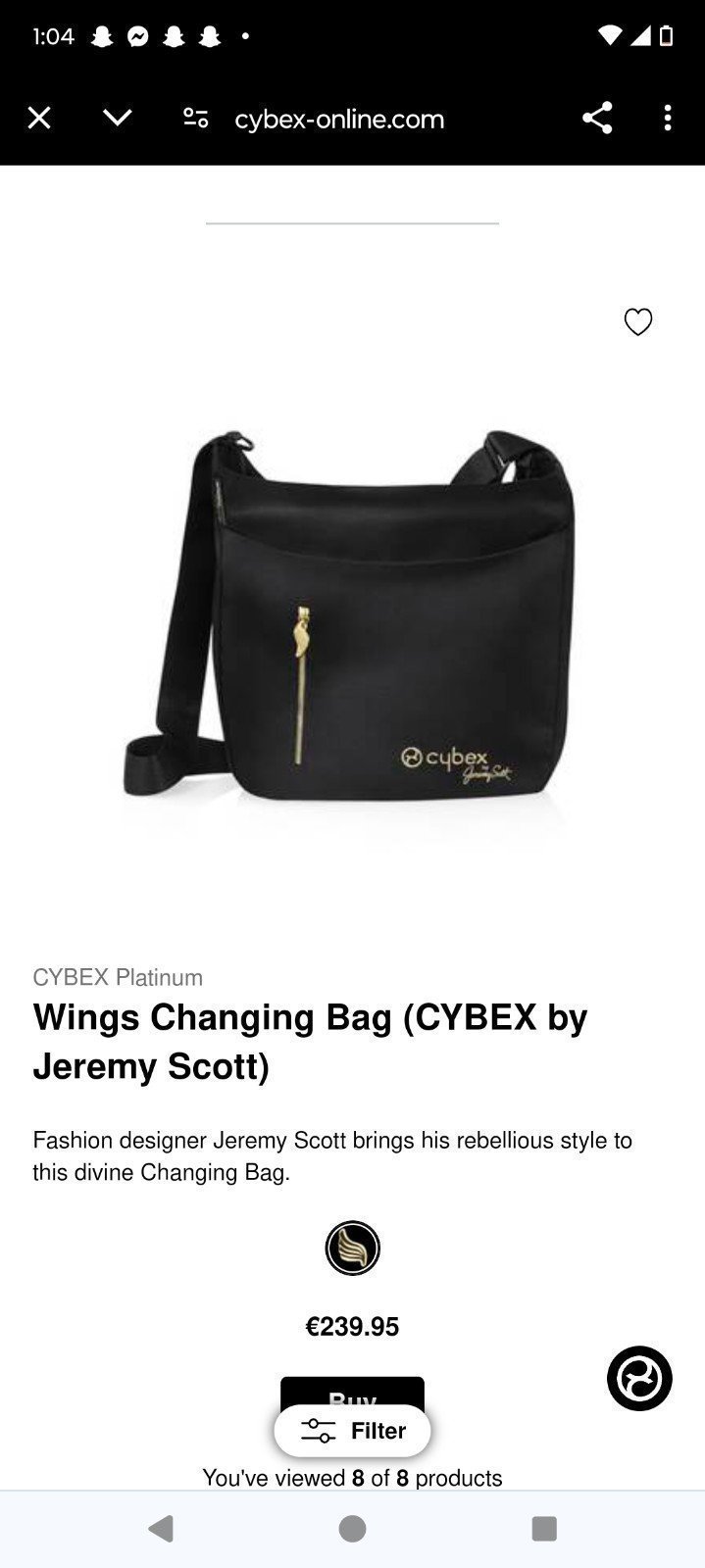705x1568 pixels.
Task: Open the floating CYBEX chat button
Action: click(x=639, y=1378)
